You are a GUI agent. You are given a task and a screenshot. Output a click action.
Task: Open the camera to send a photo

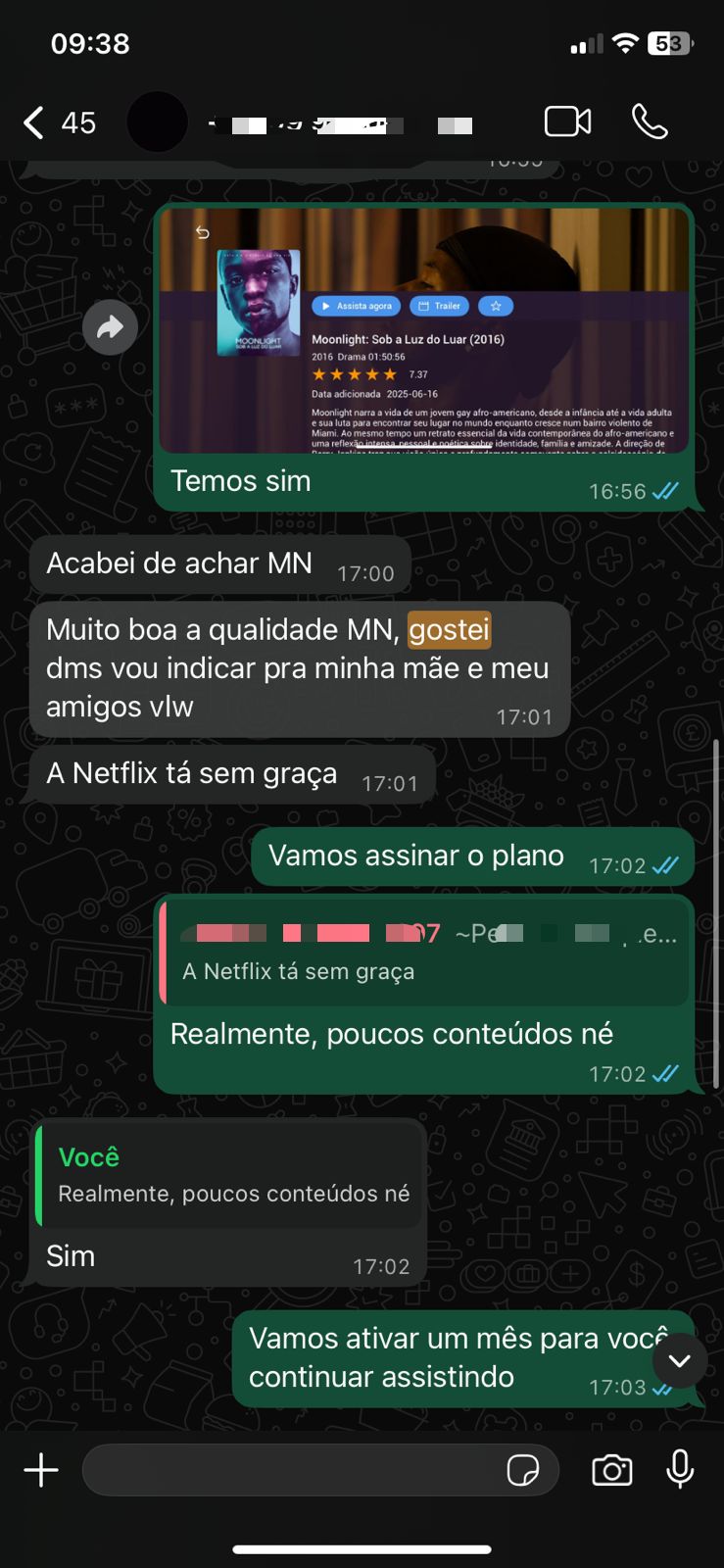click(611, 1470)
